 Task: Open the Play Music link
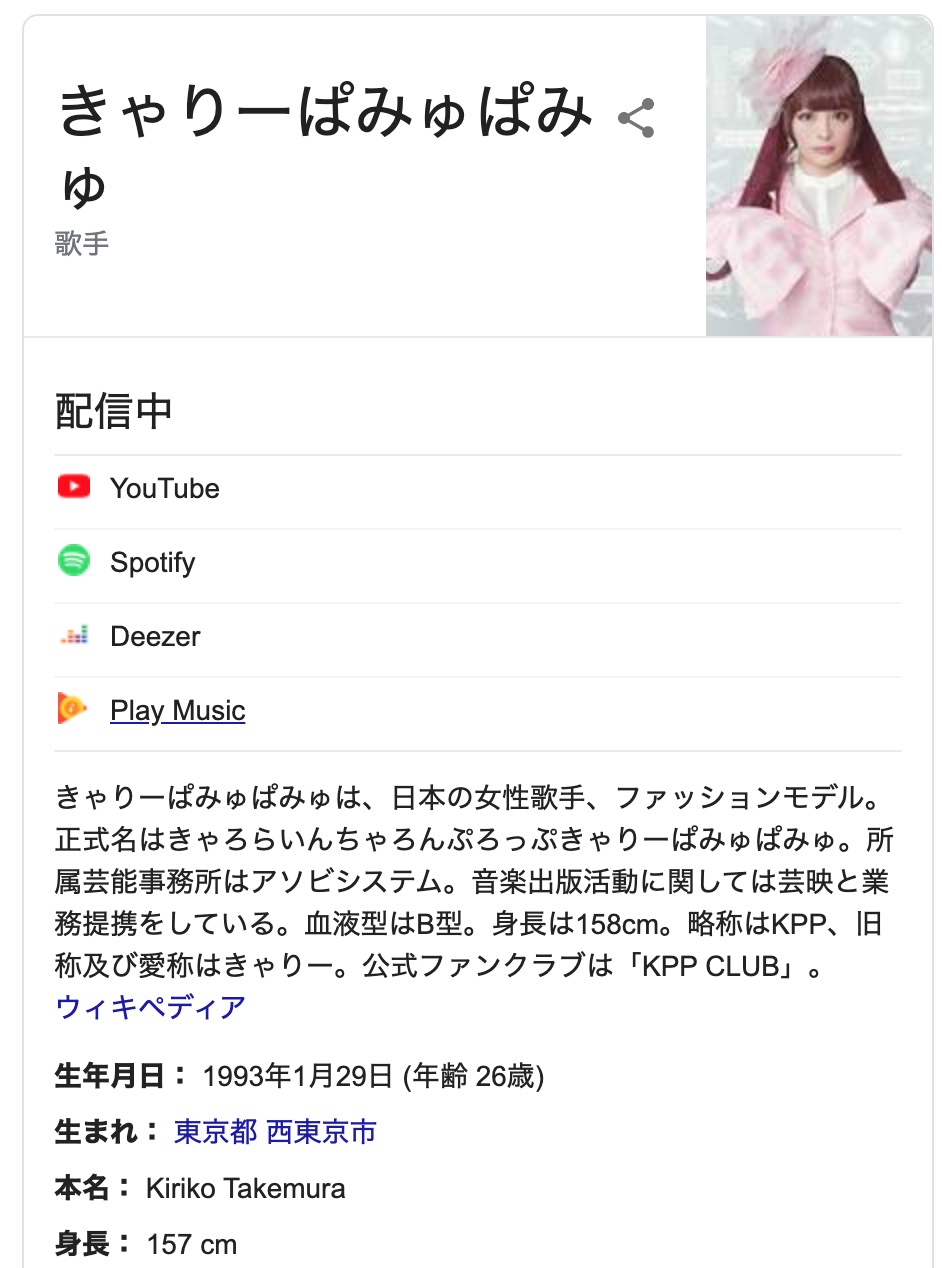click(177, 710)
